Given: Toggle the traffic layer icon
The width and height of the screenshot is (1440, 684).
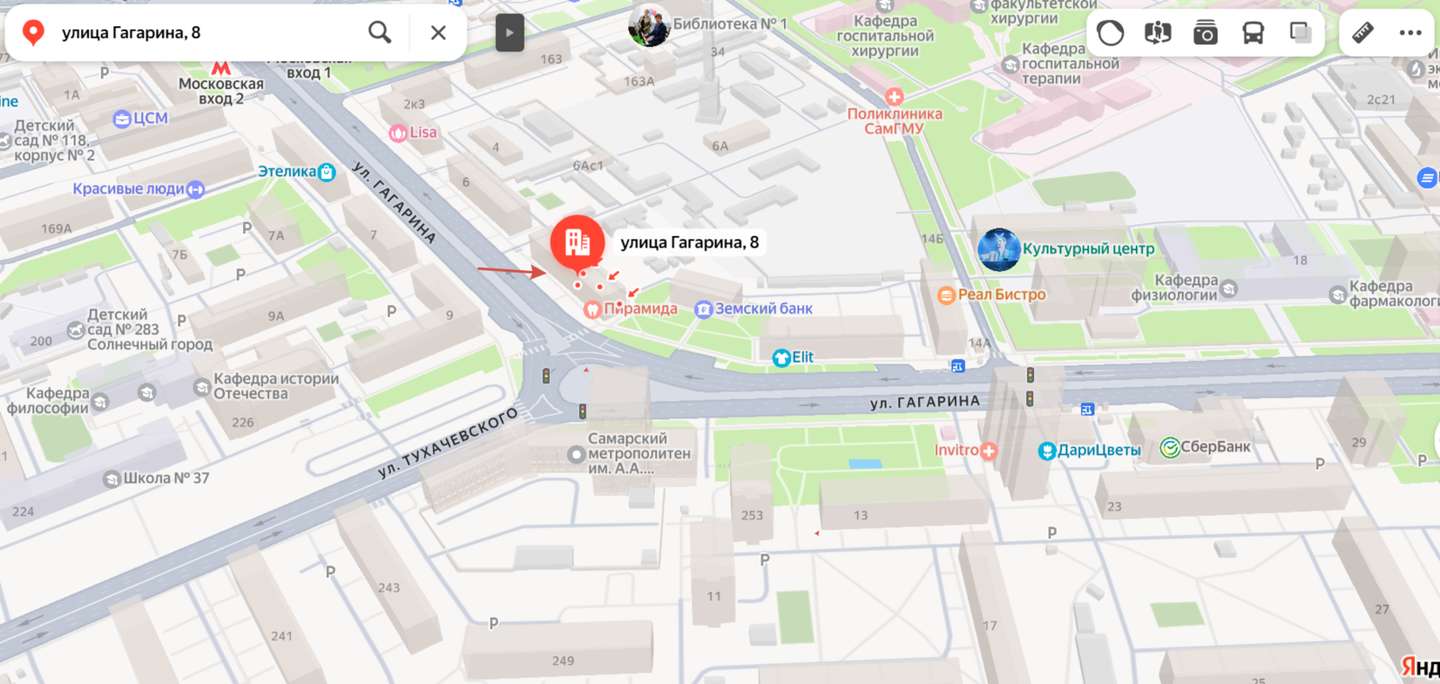Looking at the screenshot, I should (1110, 33).
